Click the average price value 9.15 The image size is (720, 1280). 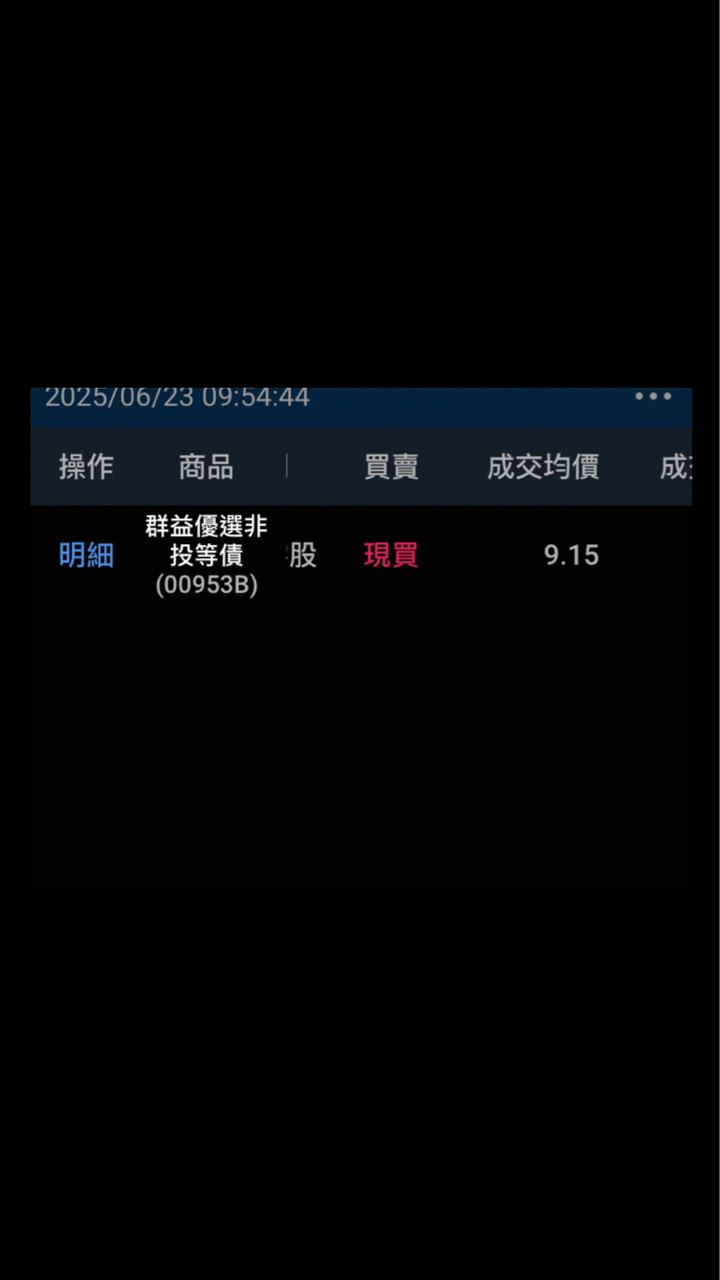[571, 556]
